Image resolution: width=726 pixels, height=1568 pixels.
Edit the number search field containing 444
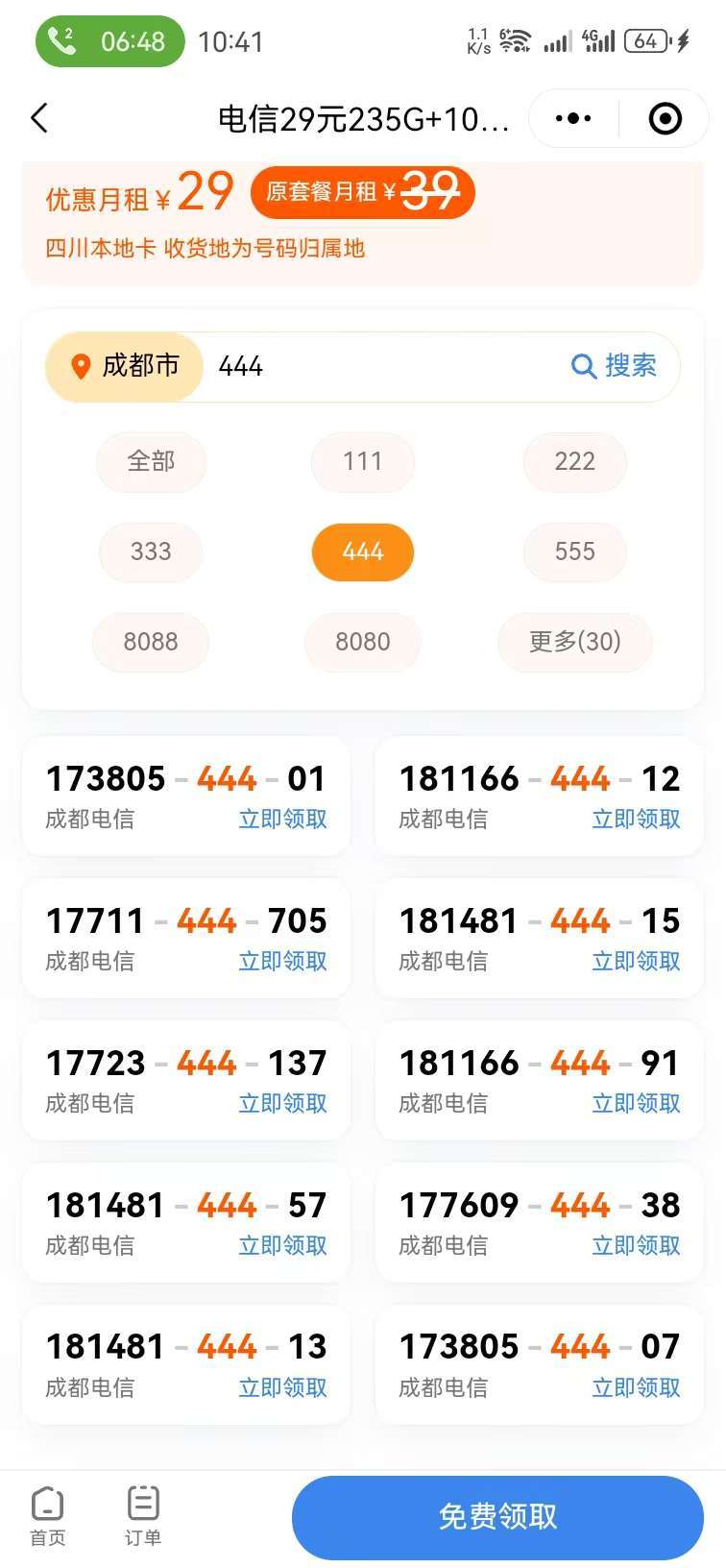[x=384, y=366]
